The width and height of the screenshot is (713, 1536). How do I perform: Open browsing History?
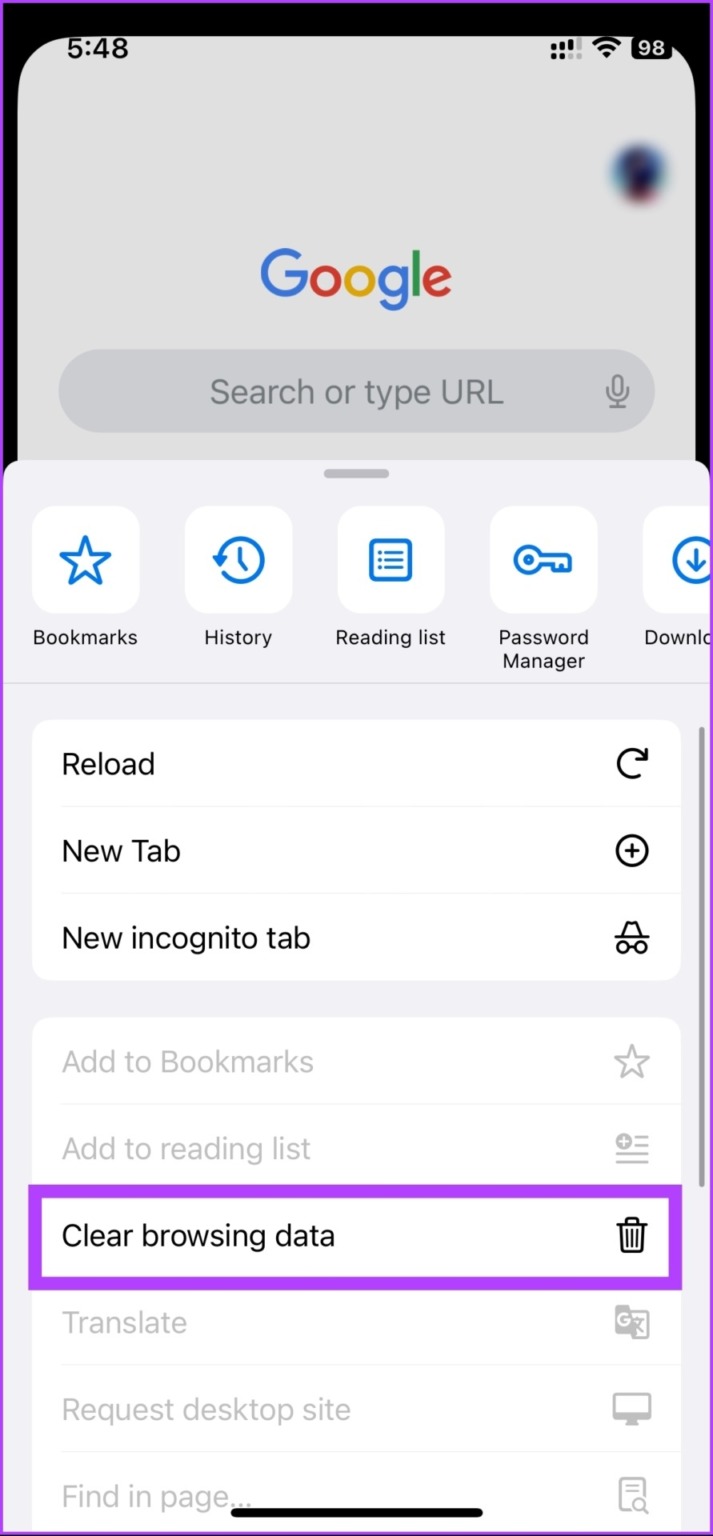(238, 561)
